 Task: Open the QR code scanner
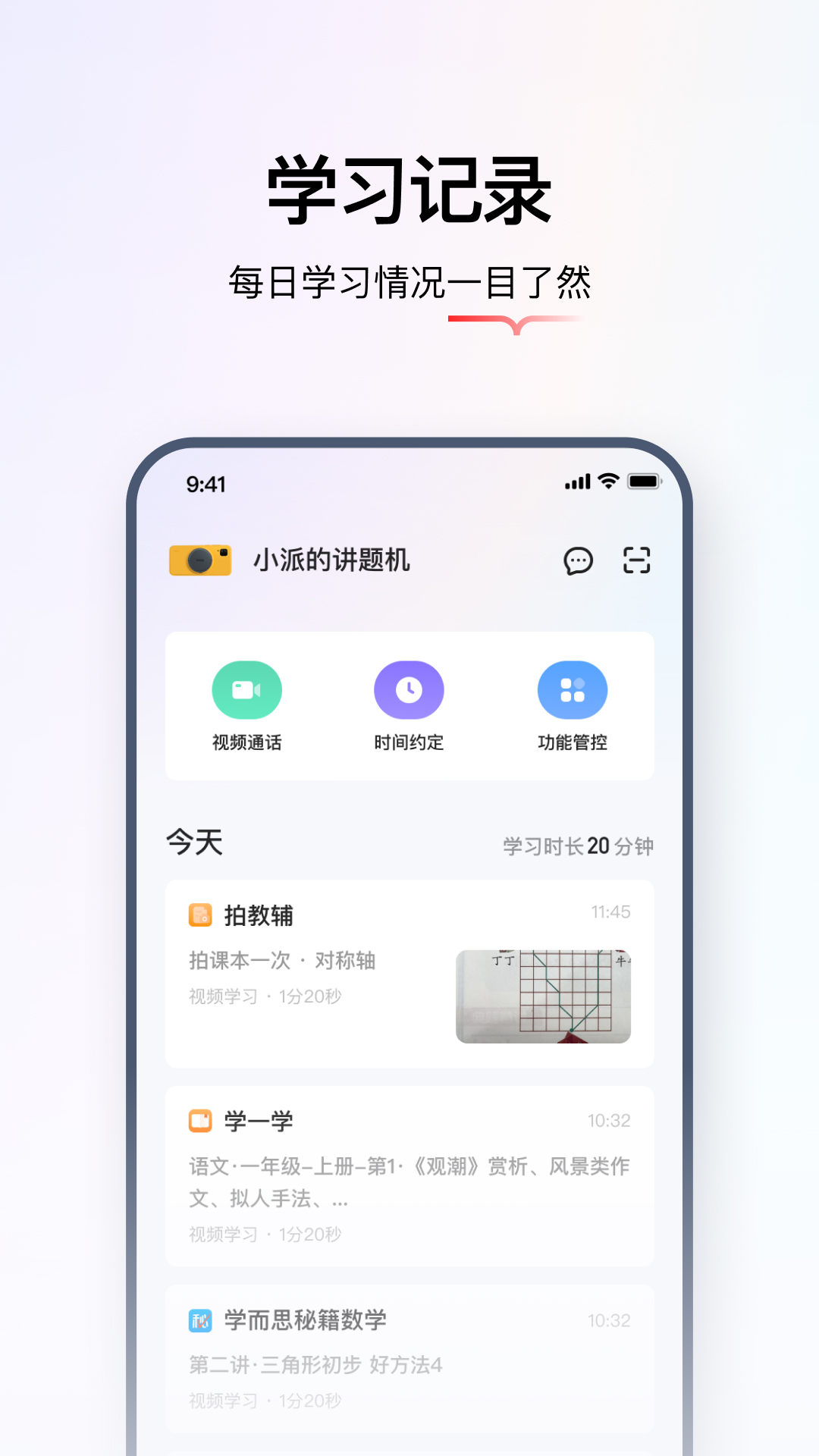637,560
